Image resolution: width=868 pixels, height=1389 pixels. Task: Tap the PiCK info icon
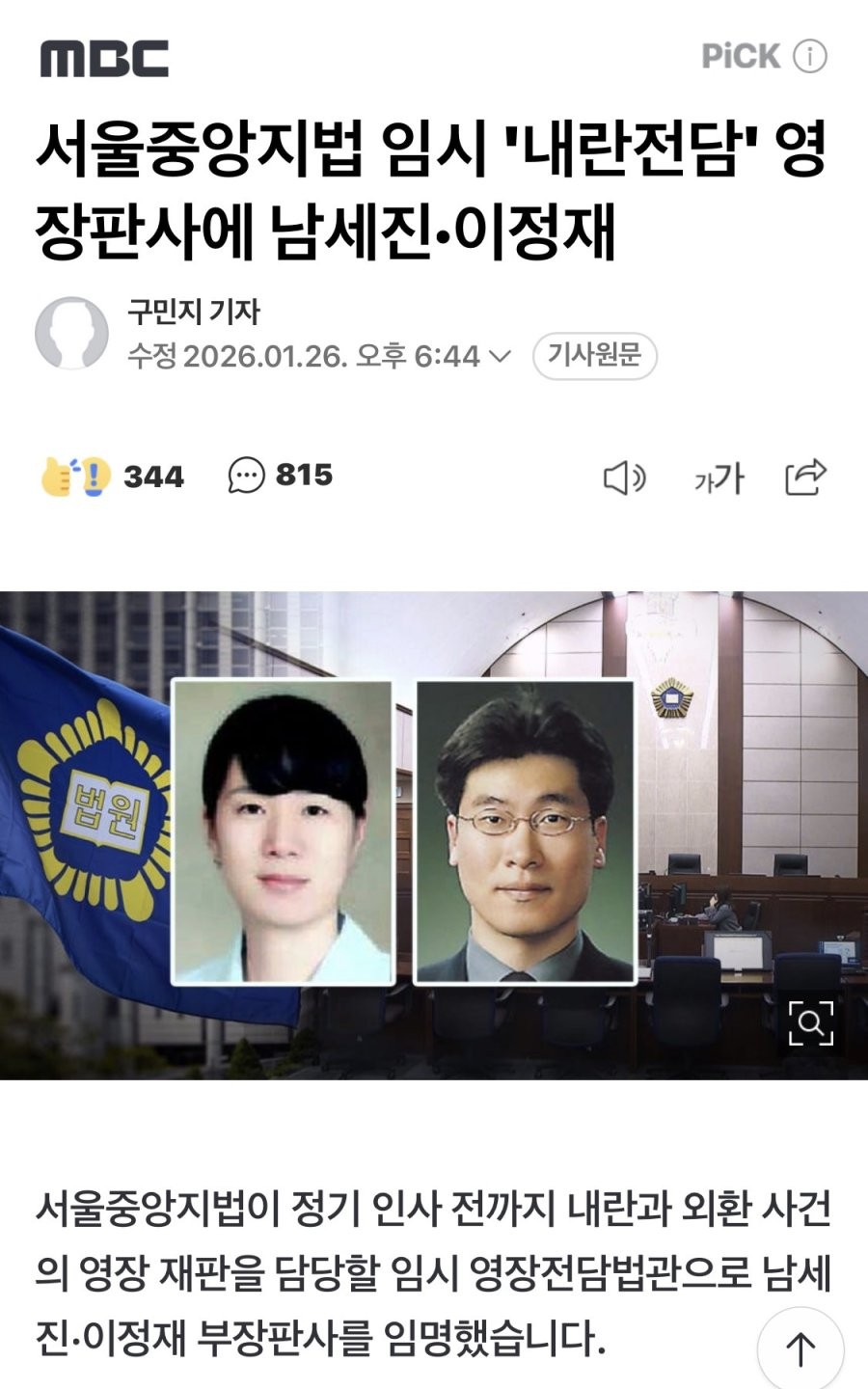point(809,57)
